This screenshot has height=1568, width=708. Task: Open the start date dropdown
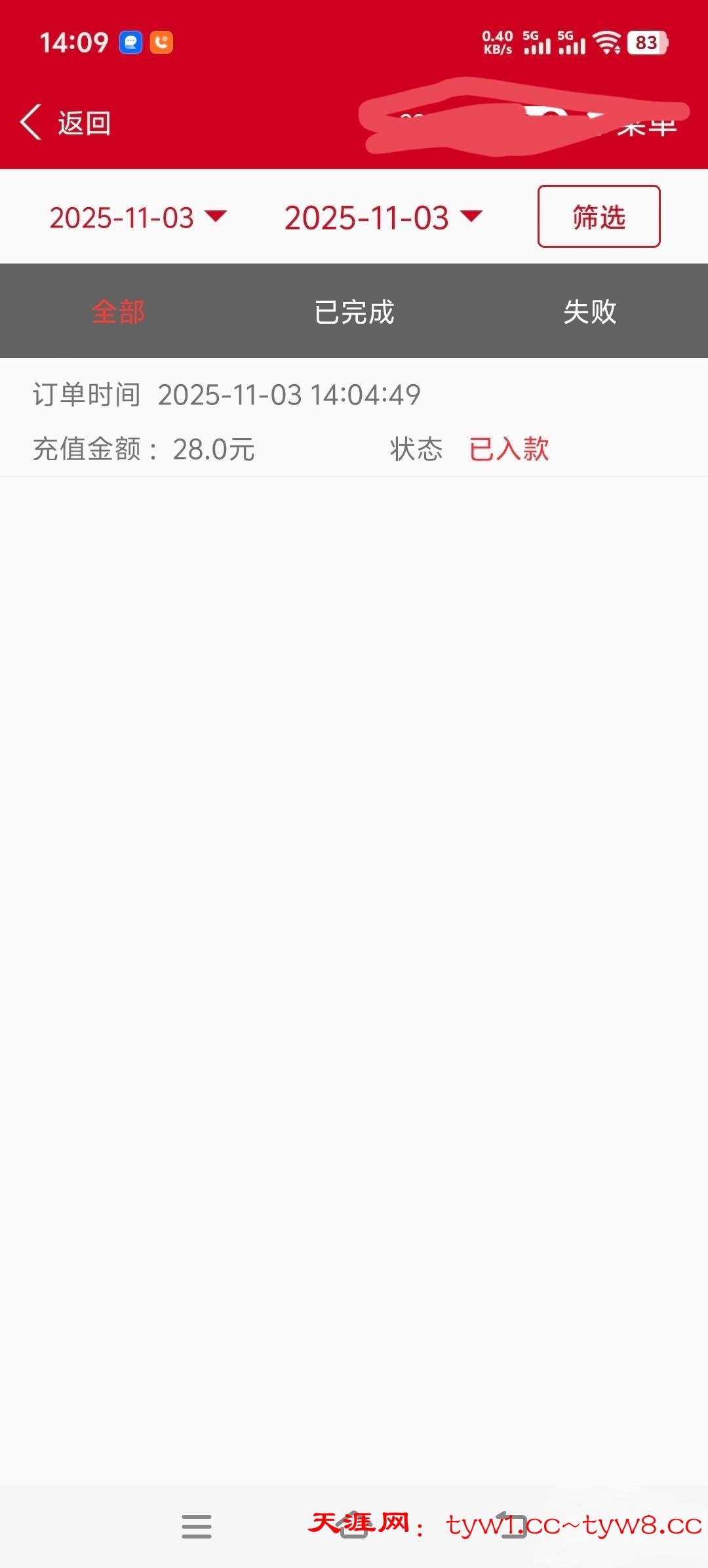(x=138, y=218)
